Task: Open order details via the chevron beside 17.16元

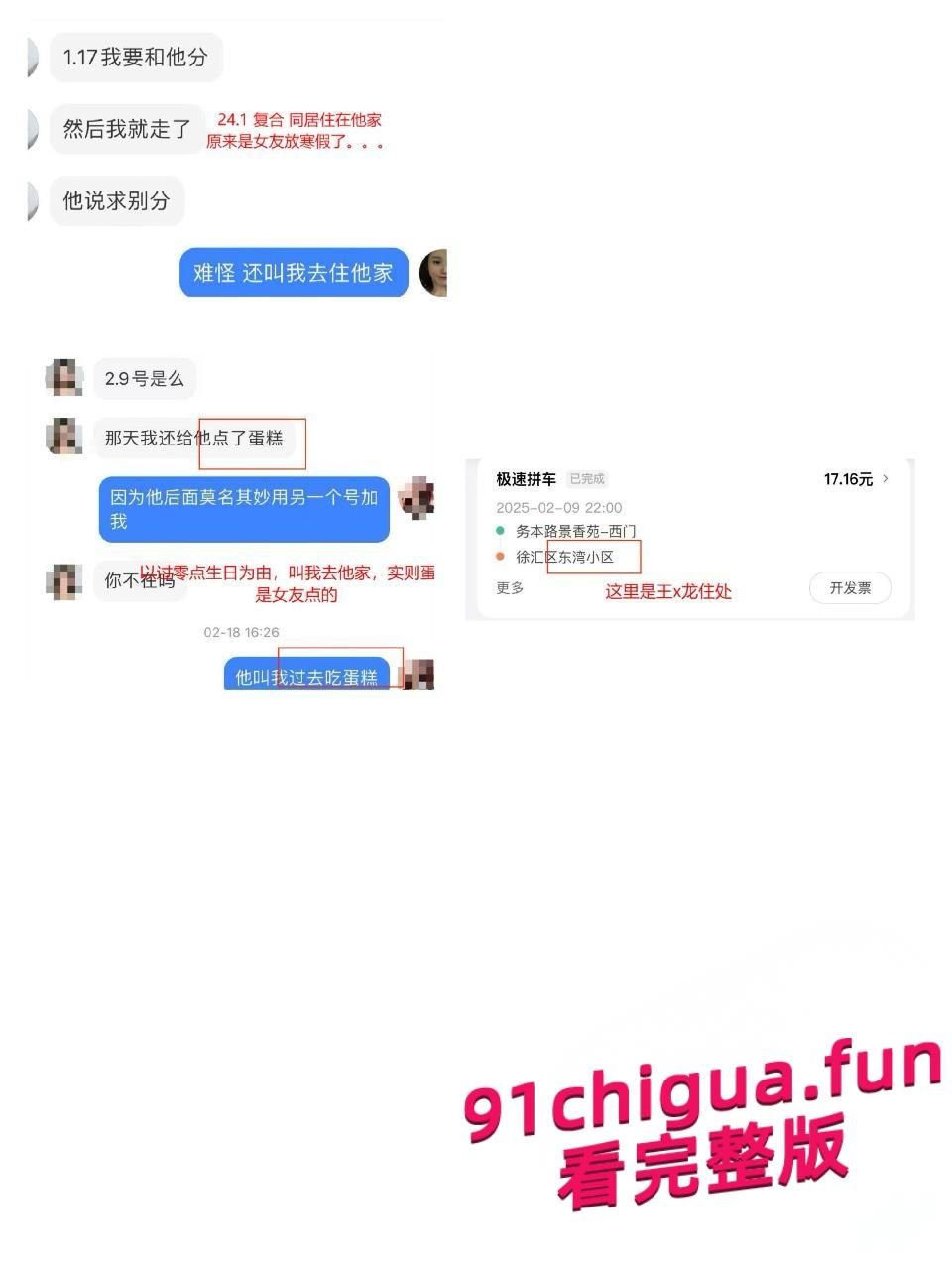Action: (x=886, y=478)
